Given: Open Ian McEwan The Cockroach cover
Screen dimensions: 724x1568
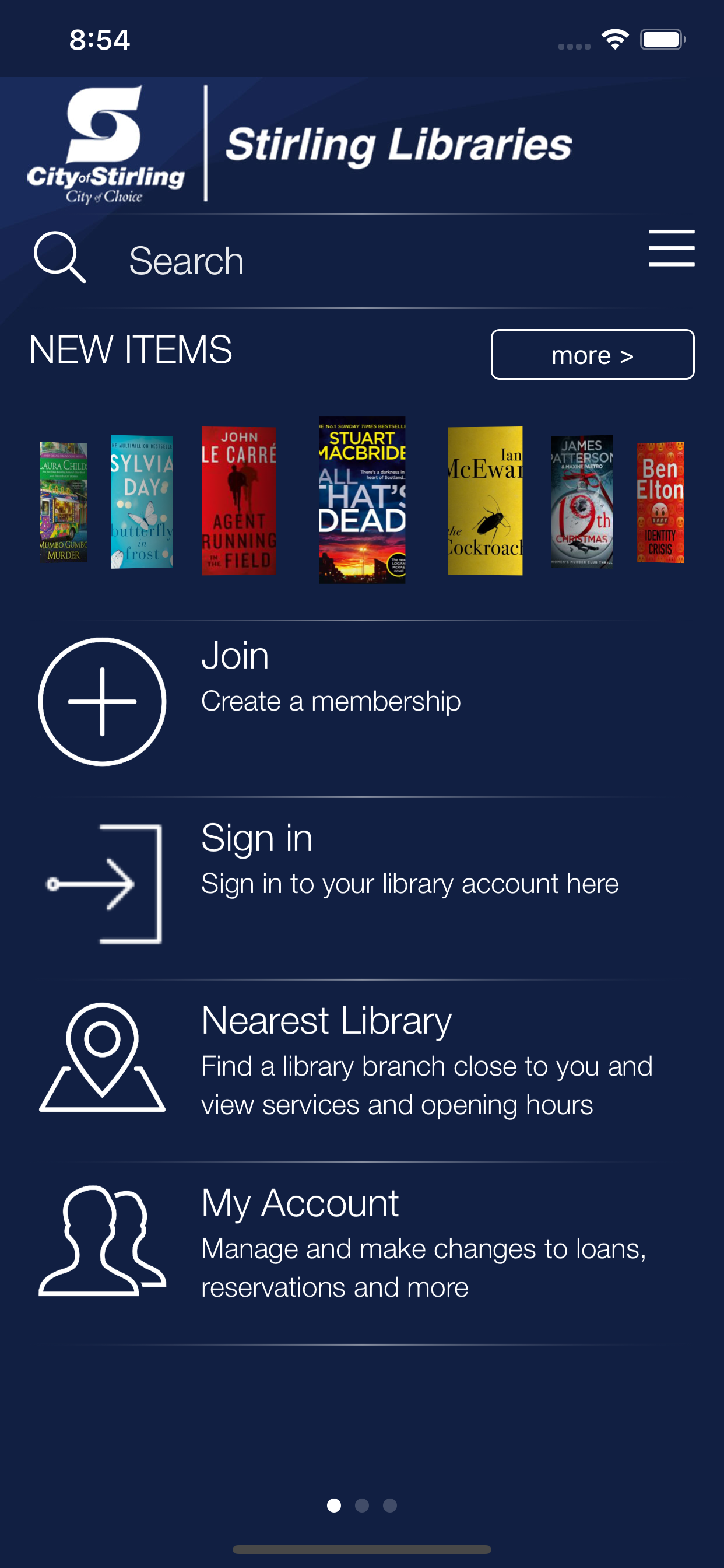Looking at the screenshot, I should tap(485, 501).
